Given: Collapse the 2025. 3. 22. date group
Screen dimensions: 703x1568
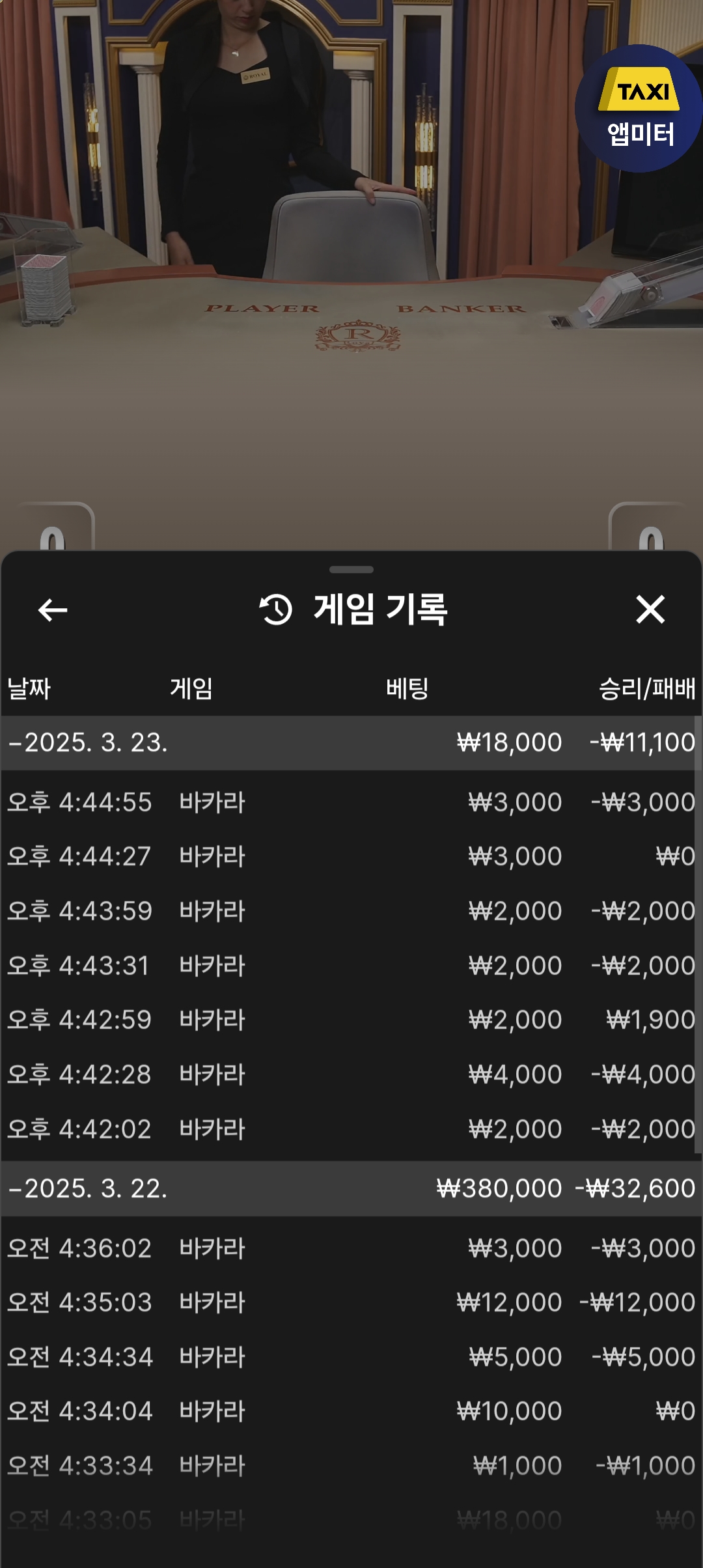Looking at the screenshot, I should click(88, 1189).
